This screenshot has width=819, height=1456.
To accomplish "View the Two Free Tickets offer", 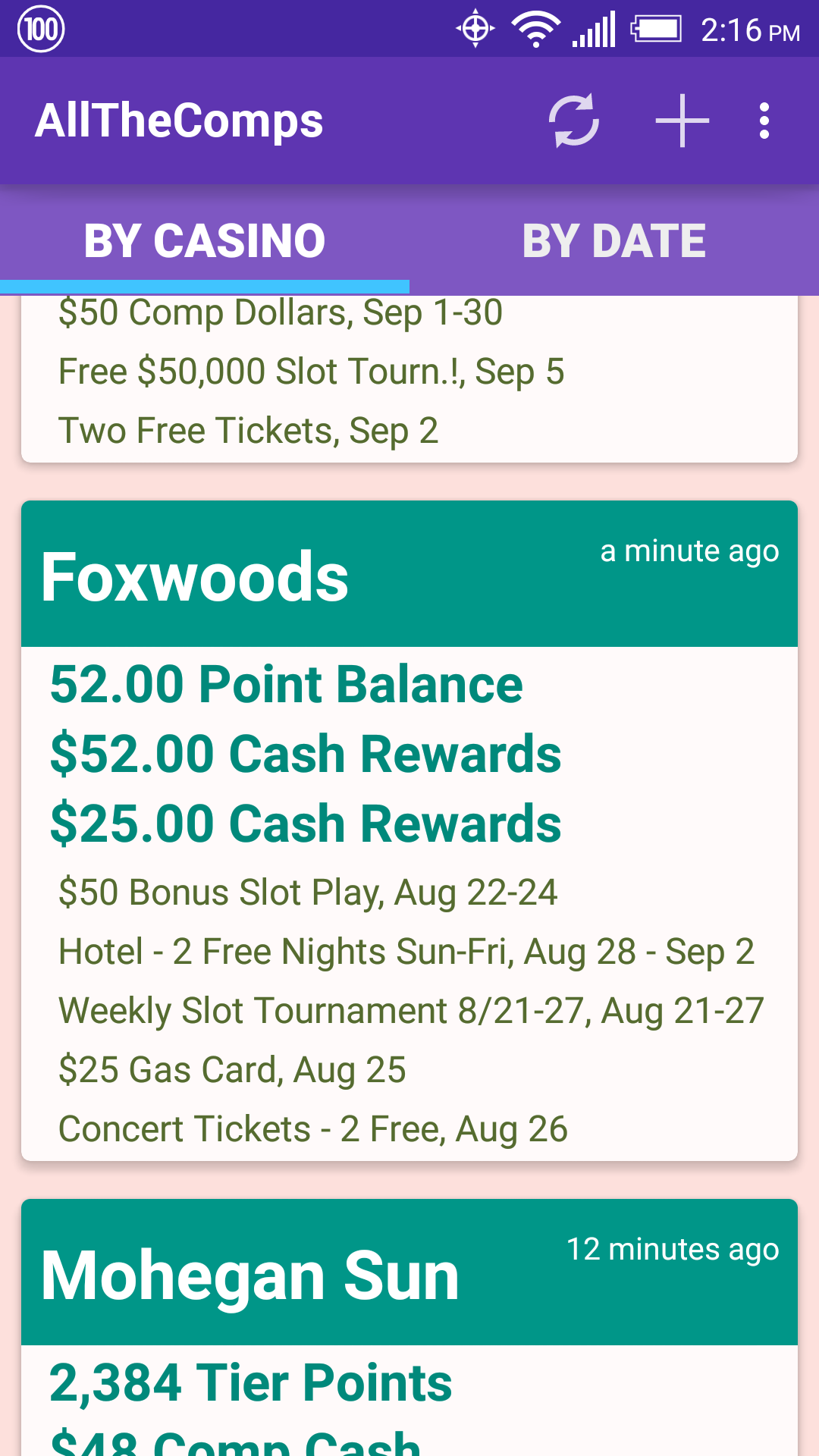I will pos(249,430).
